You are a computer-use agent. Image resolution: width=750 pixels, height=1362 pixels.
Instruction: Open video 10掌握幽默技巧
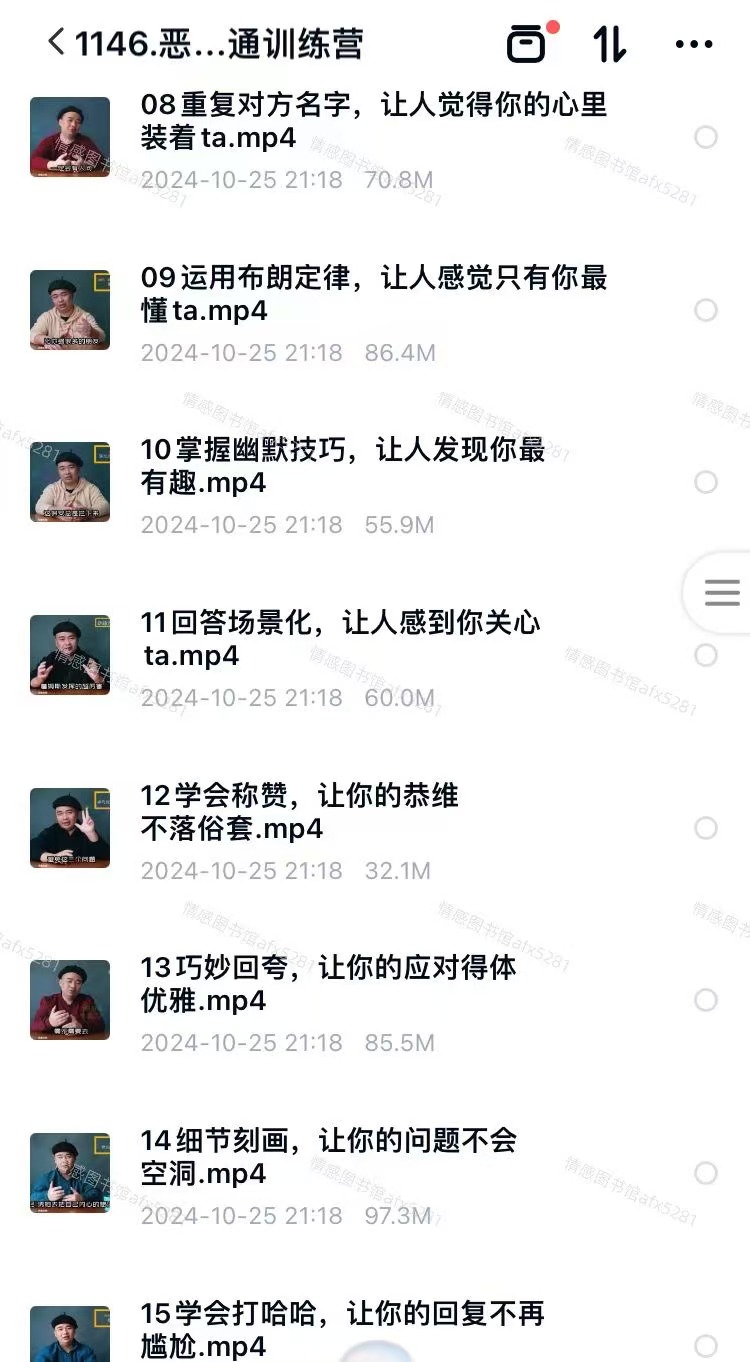point(342,466)
